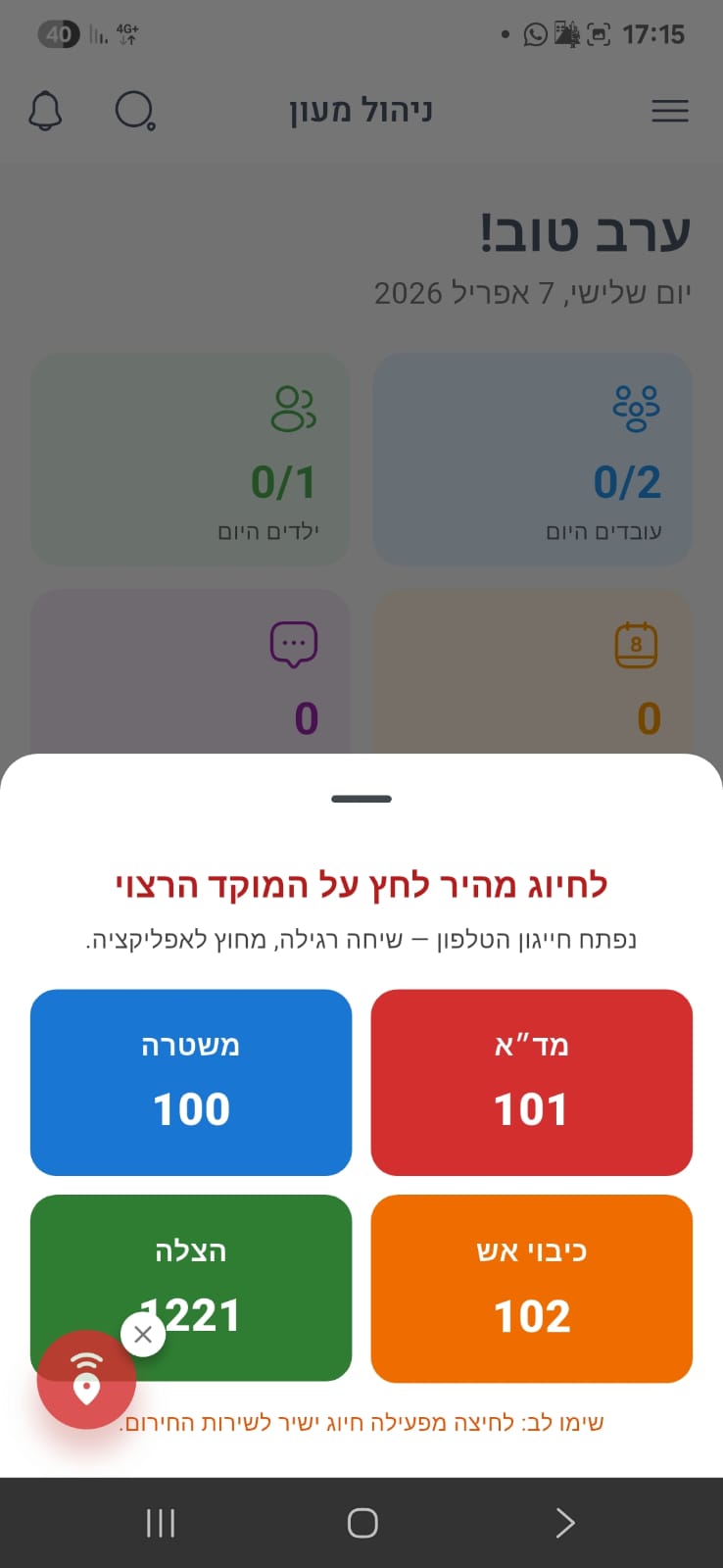Open the notifications bell

coord(45,111)
